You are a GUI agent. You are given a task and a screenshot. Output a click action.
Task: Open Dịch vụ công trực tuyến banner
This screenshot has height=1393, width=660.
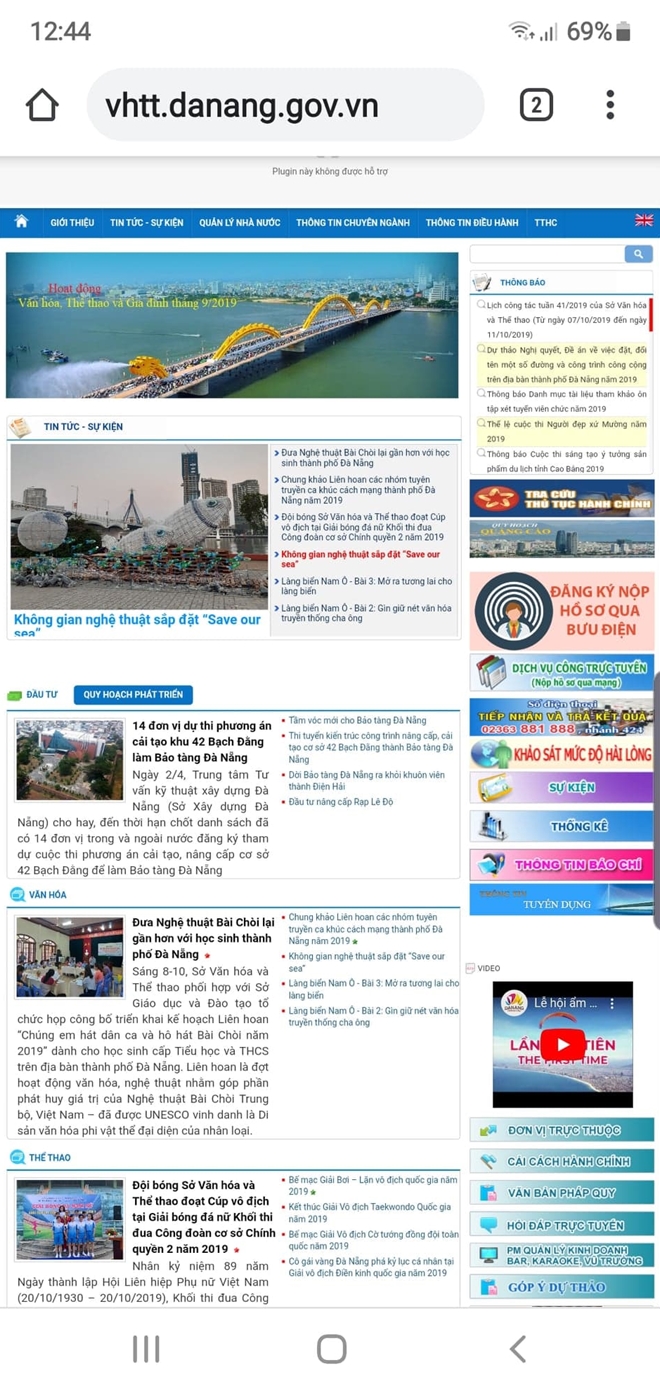[562, 672]
